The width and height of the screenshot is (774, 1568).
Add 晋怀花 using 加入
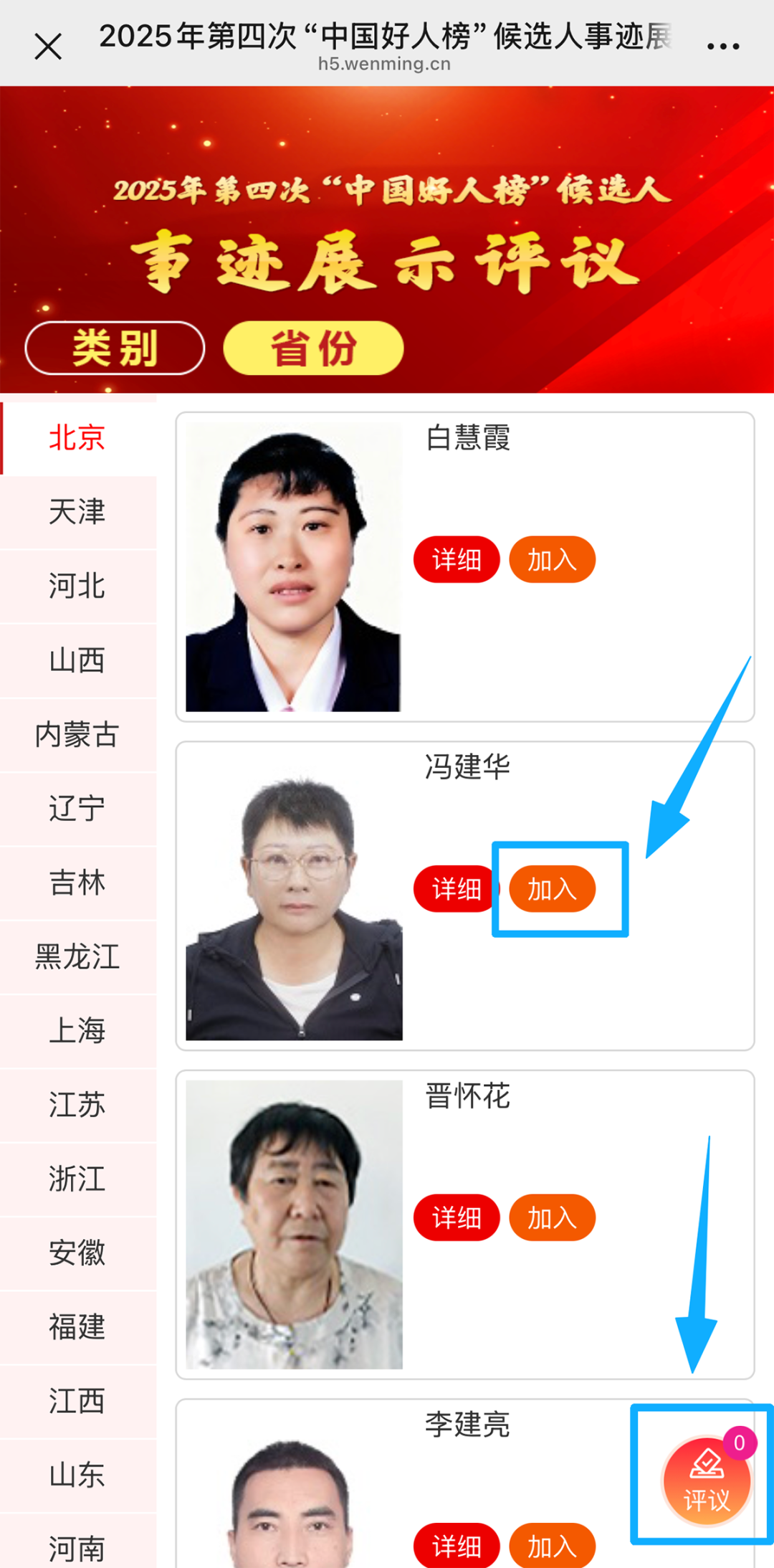[552, 1217]
